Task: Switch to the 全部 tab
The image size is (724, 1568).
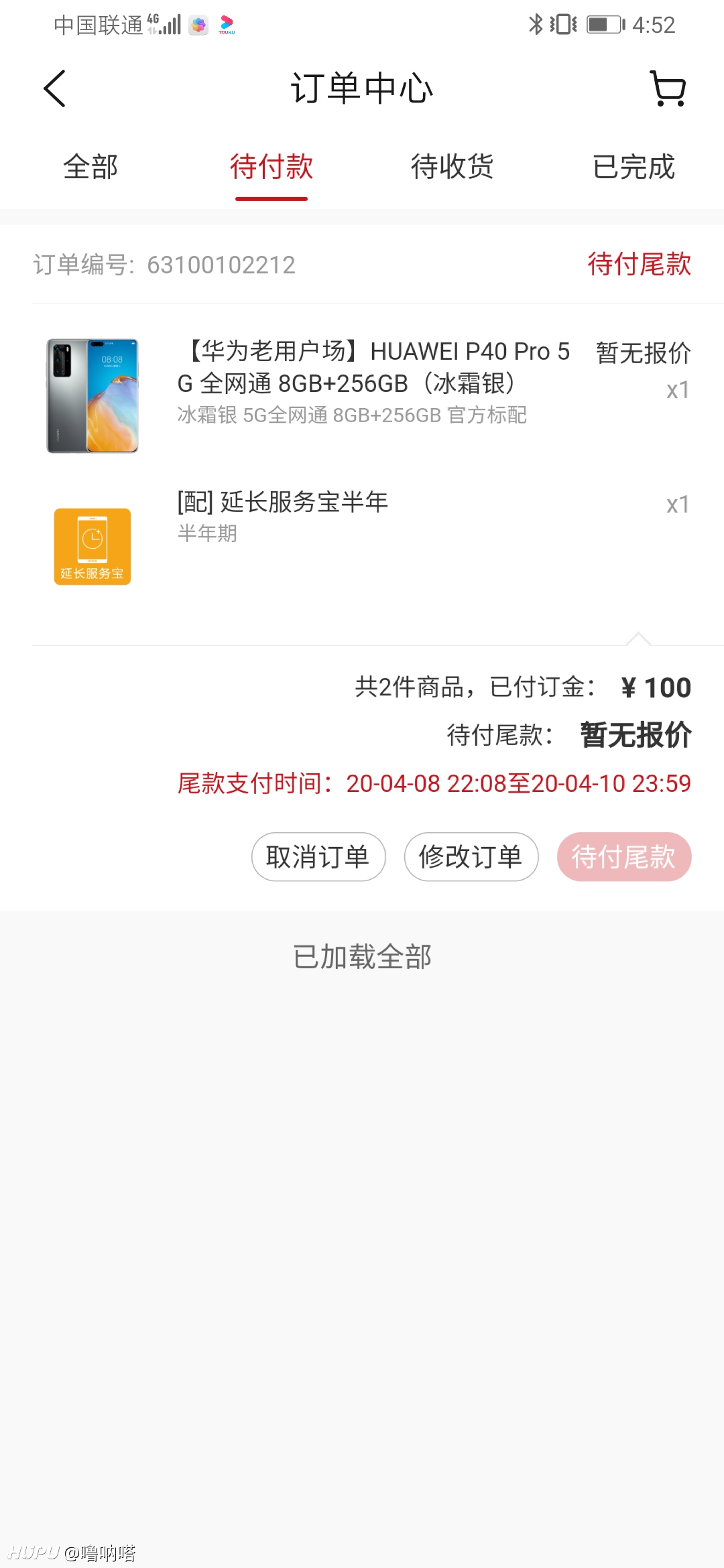Action: [x=90, y=167]
